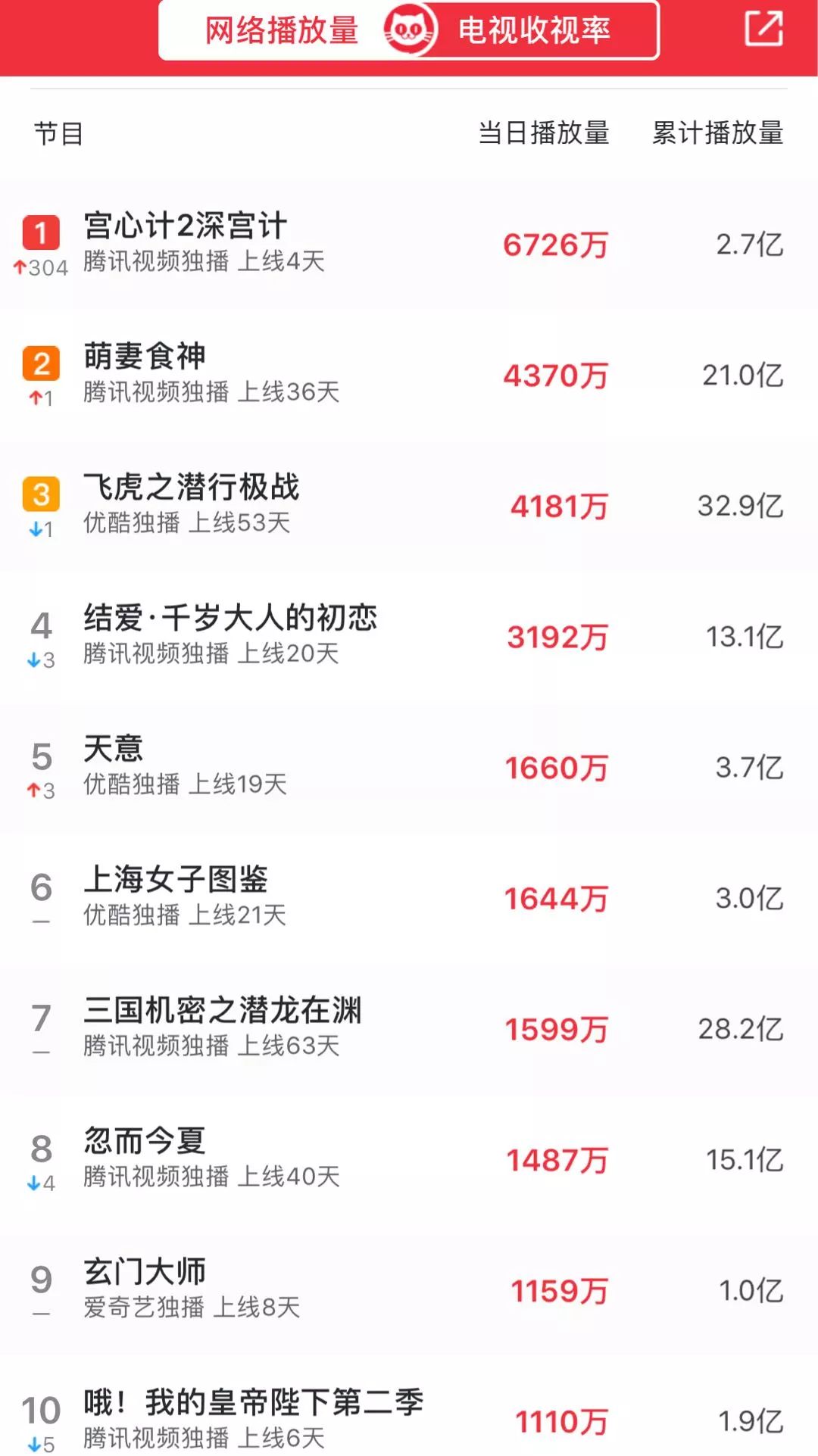Open 宫心计2深宫计 details
The image size is (818, 1456).
coord(409,244)
